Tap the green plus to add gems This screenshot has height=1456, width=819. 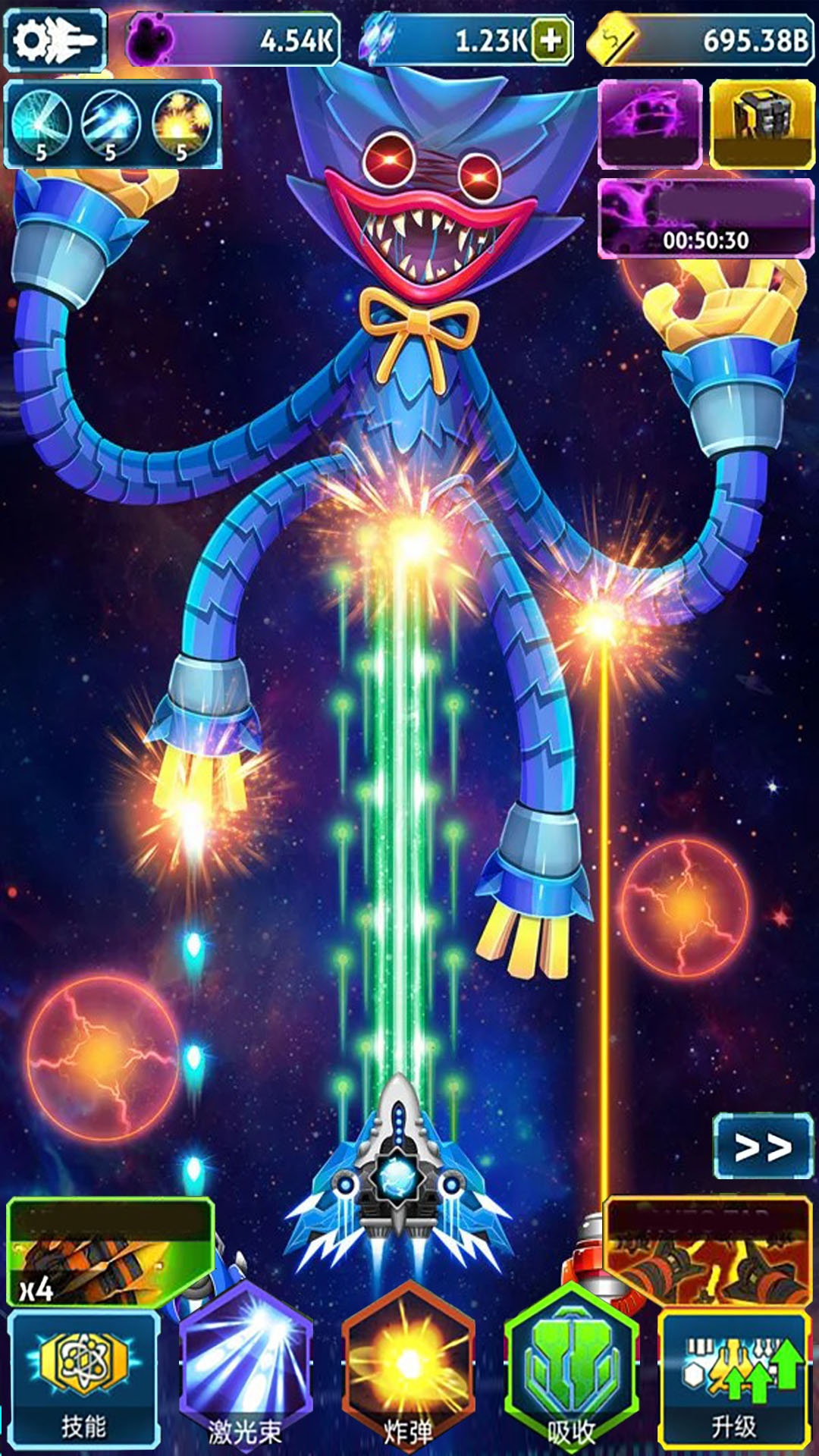click(551, 39)
